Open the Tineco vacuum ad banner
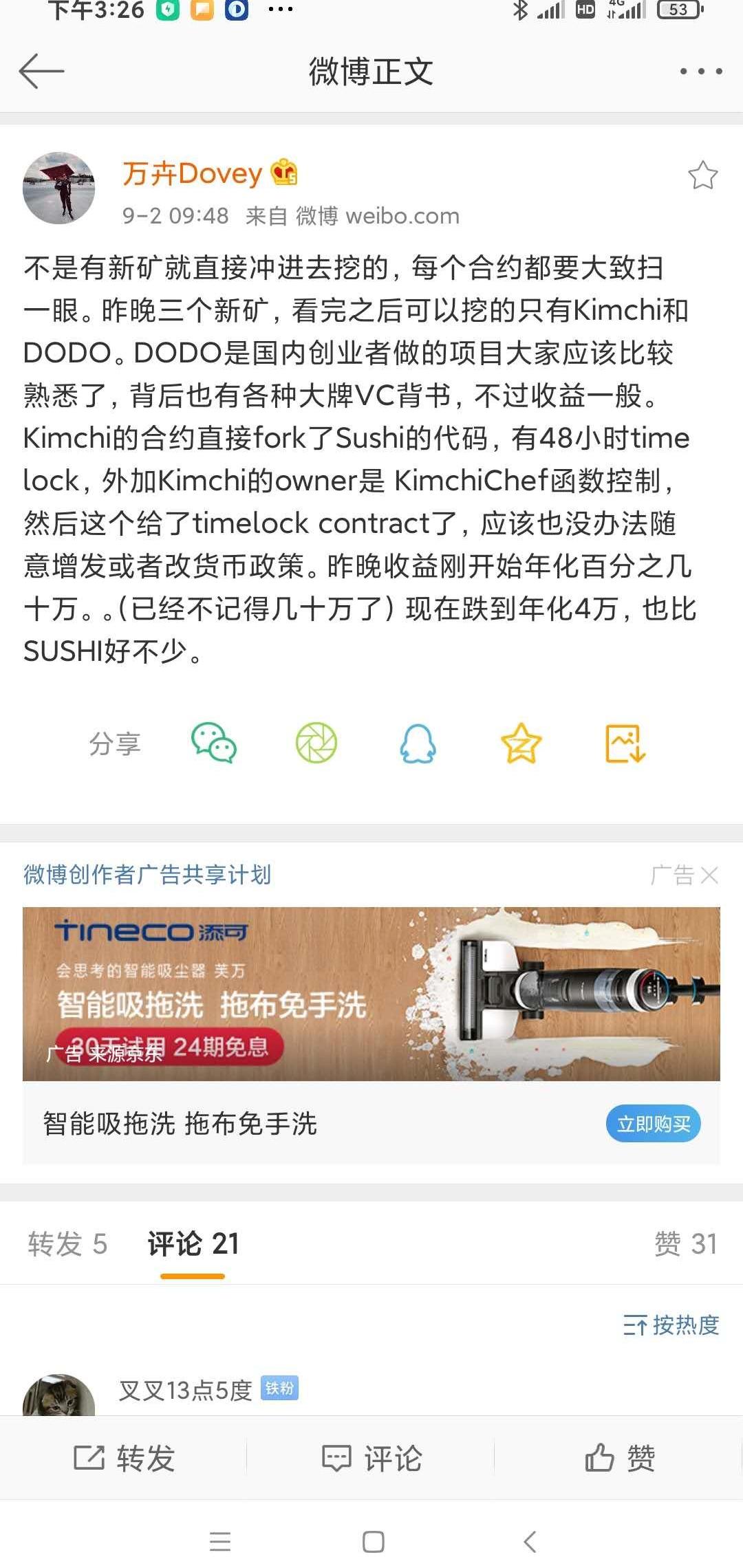This screenshot has width=743, height=1568. click(371, 994)
